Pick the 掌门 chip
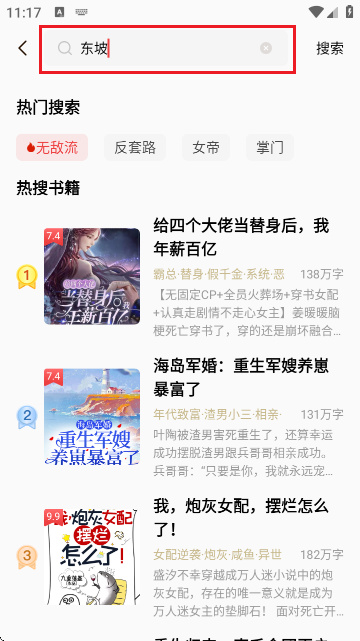 tap(270, 147)
